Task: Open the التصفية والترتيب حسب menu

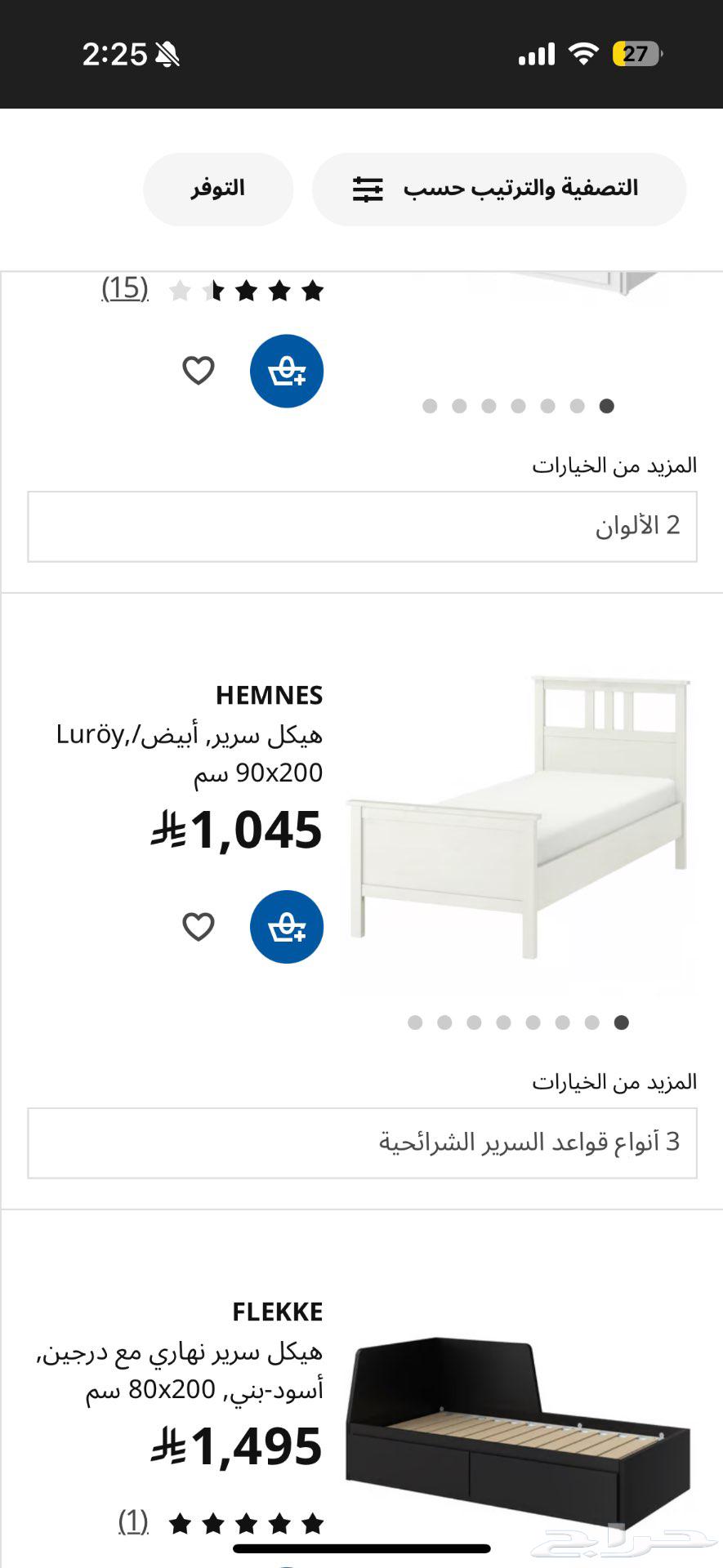Action: click(501, 187)
